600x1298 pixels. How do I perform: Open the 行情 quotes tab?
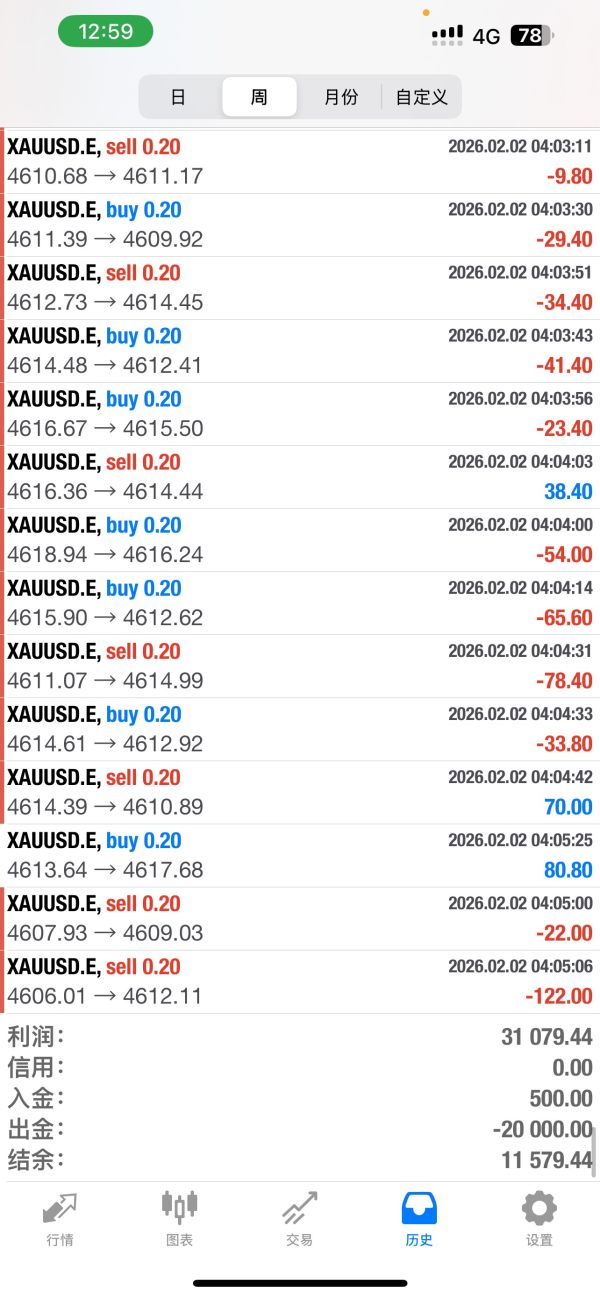[x=60, y=1218]
